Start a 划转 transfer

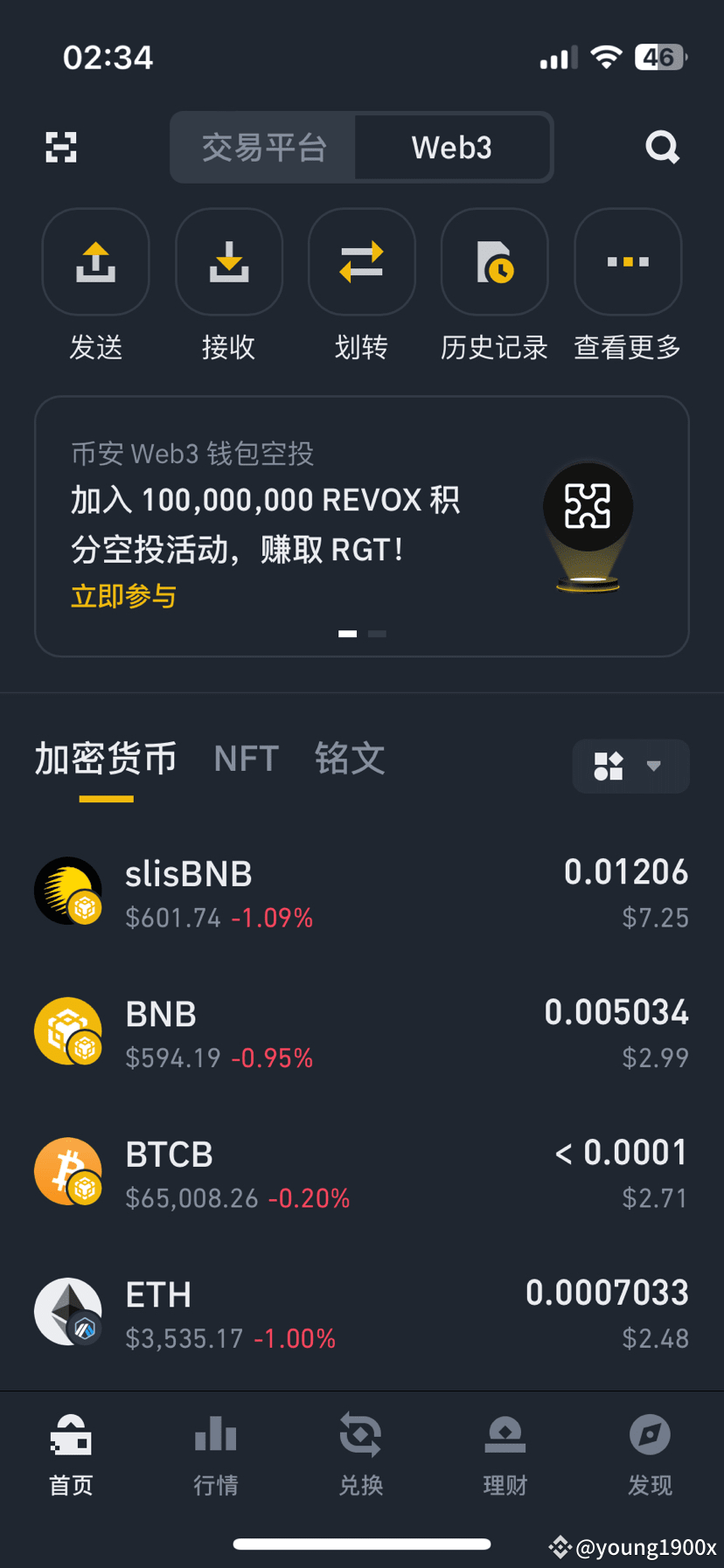[362, 262]
